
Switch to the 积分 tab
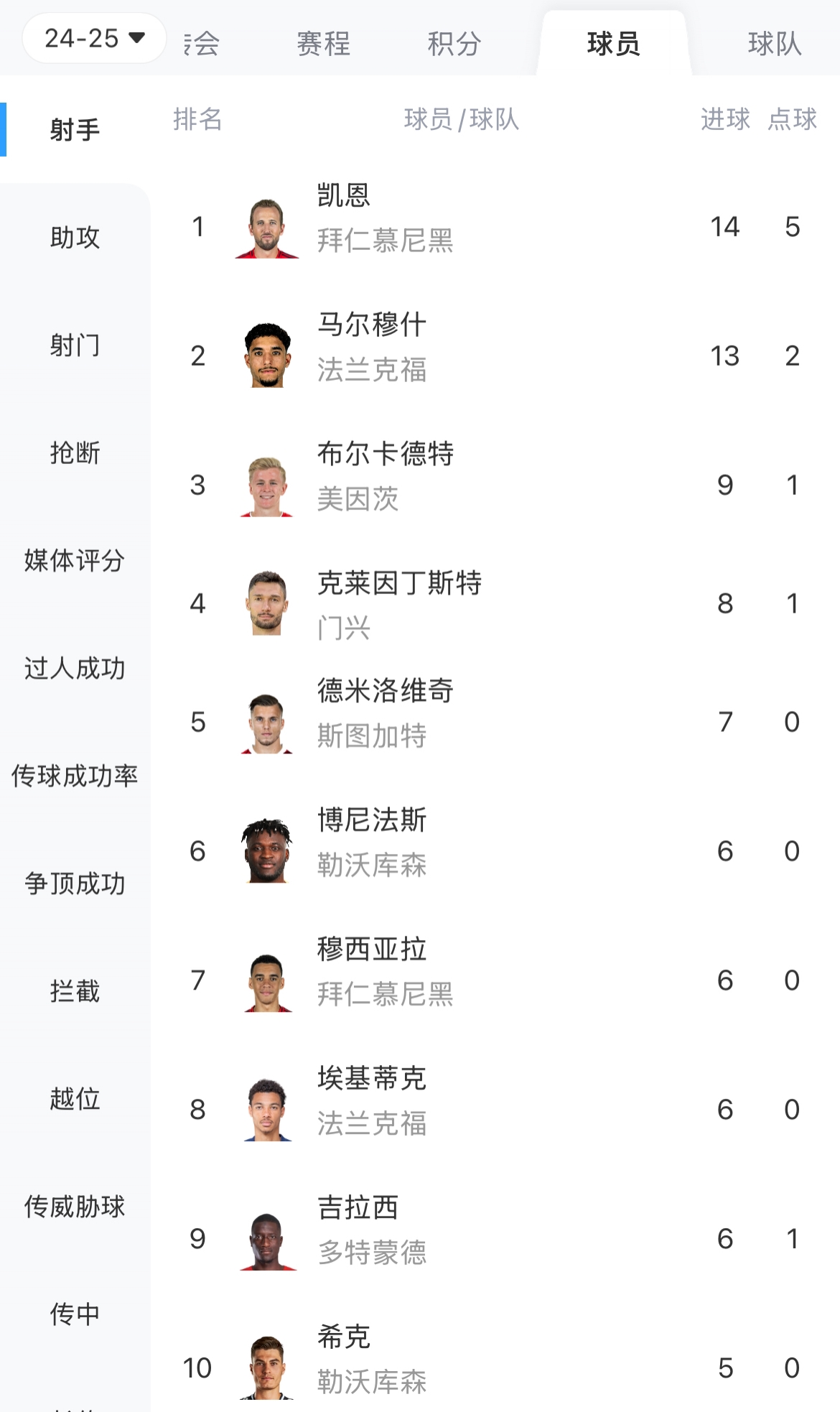pos(454,44)
